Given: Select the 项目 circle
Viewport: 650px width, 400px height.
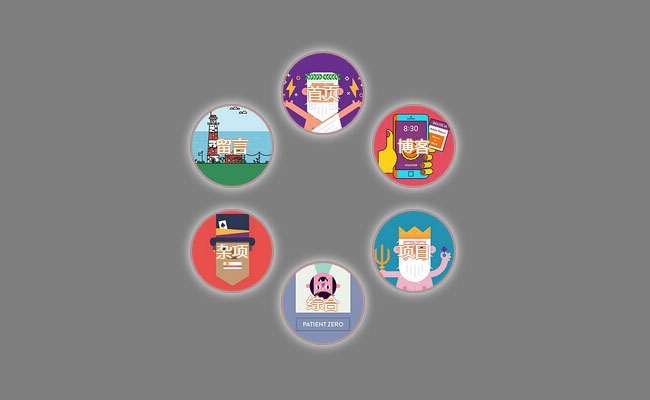Looking at the screenshot, I should 413,251.
